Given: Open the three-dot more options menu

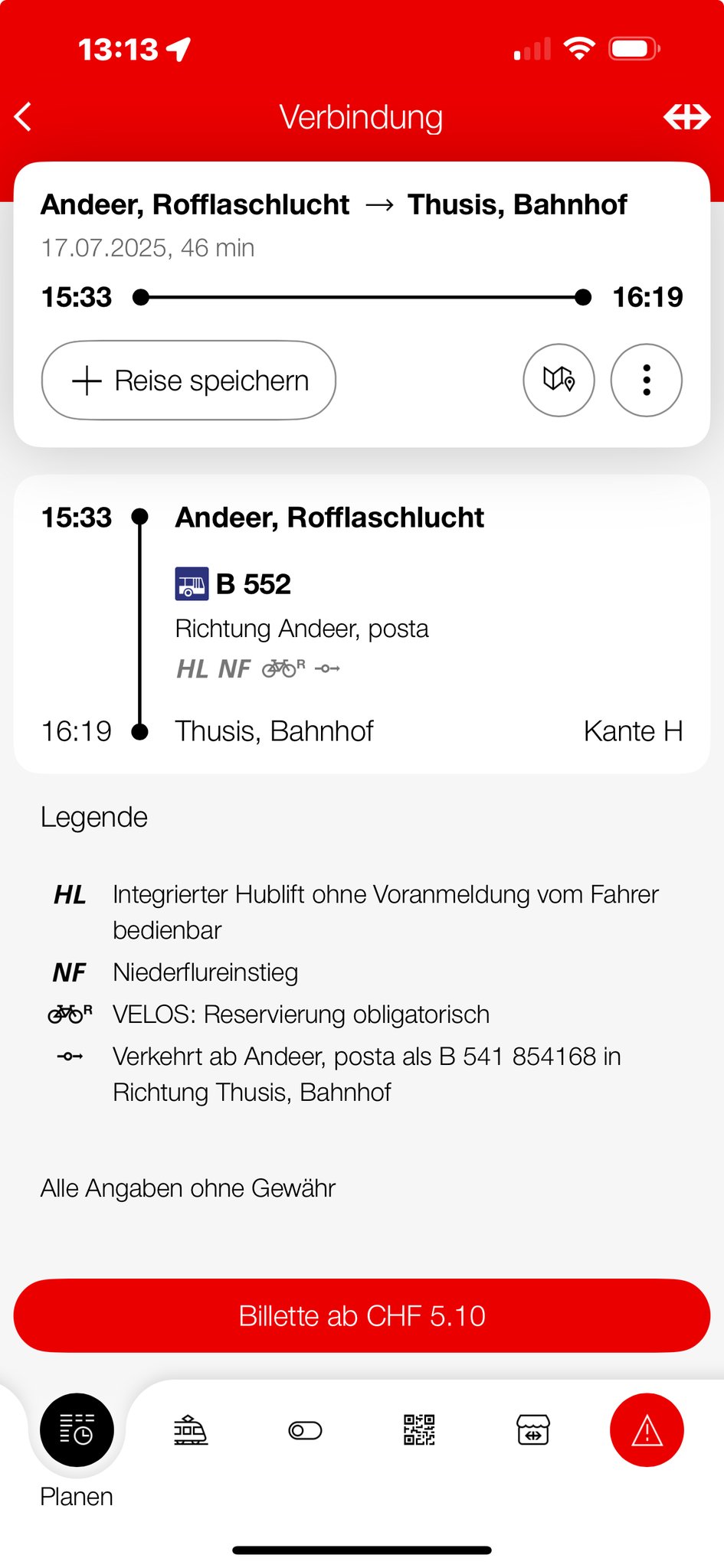Looking at the screenshot, I should [646, 380].
